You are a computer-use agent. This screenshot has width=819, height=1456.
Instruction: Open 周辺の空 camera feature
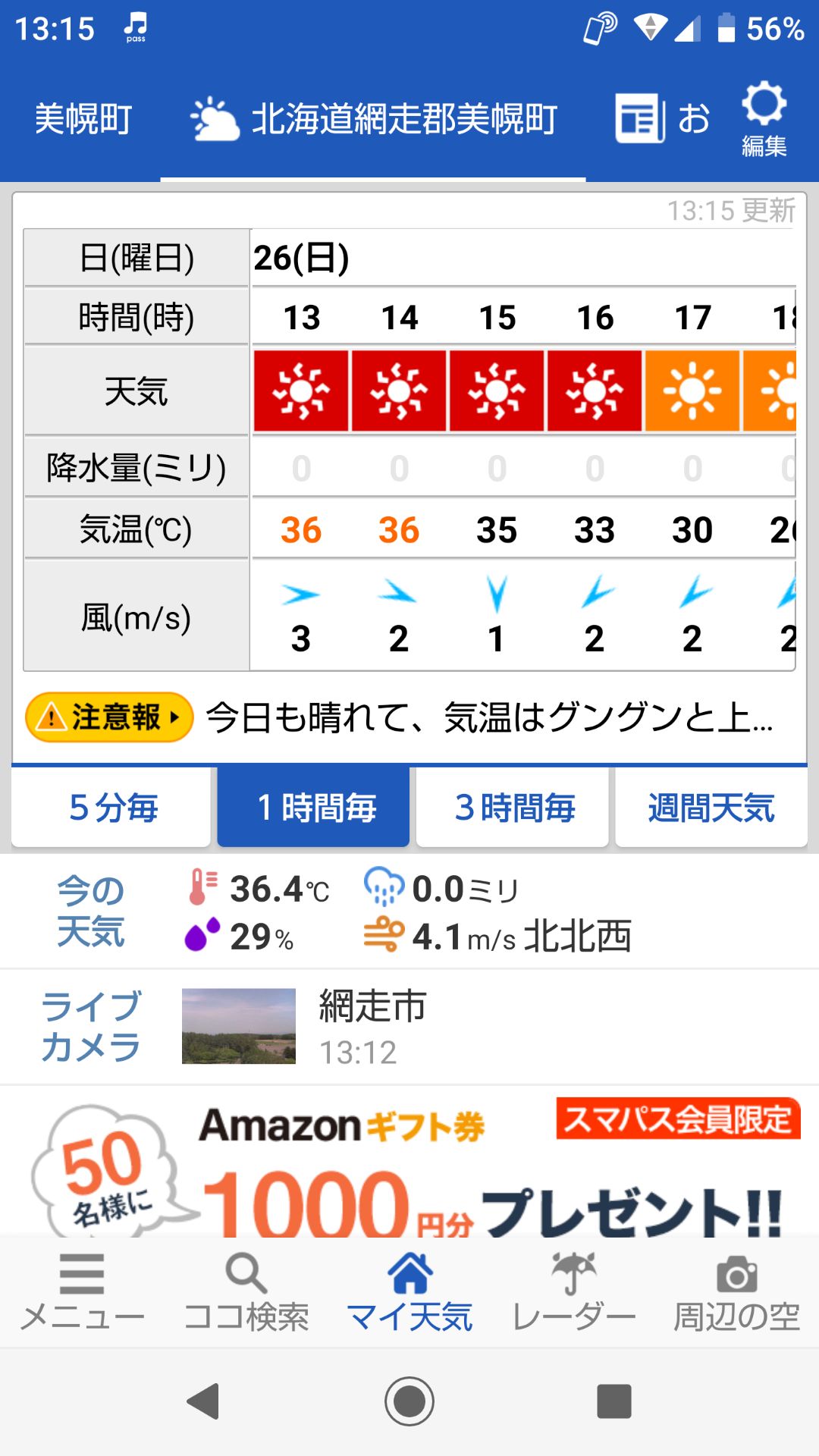click(x=737, y=1289)
